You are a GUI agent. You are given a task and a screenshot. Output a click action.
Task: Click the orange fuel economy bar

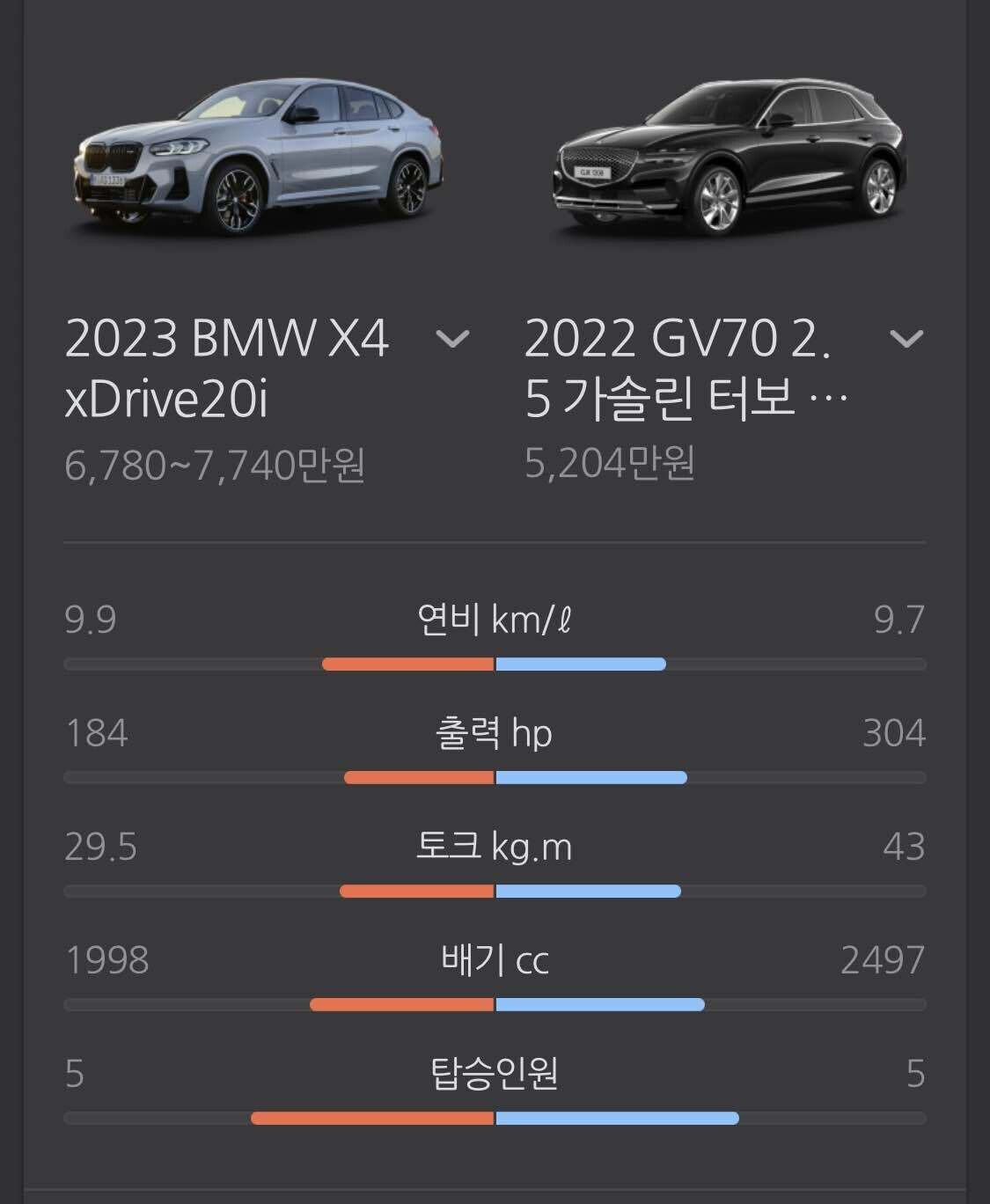coord(409,664)
